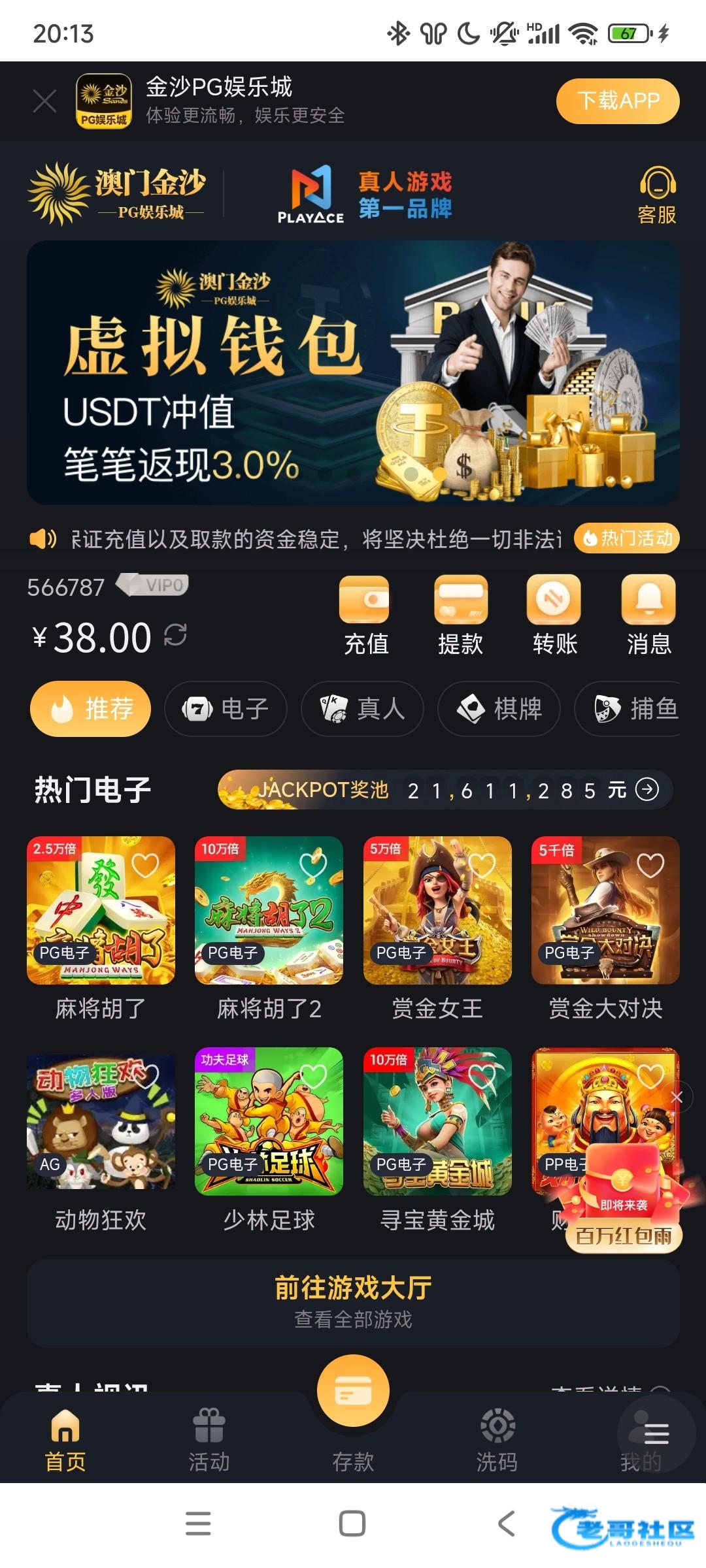This screenshot has width=706, height=1568.
Task: Tap the 下载APP button
Action: pos(618,101)
